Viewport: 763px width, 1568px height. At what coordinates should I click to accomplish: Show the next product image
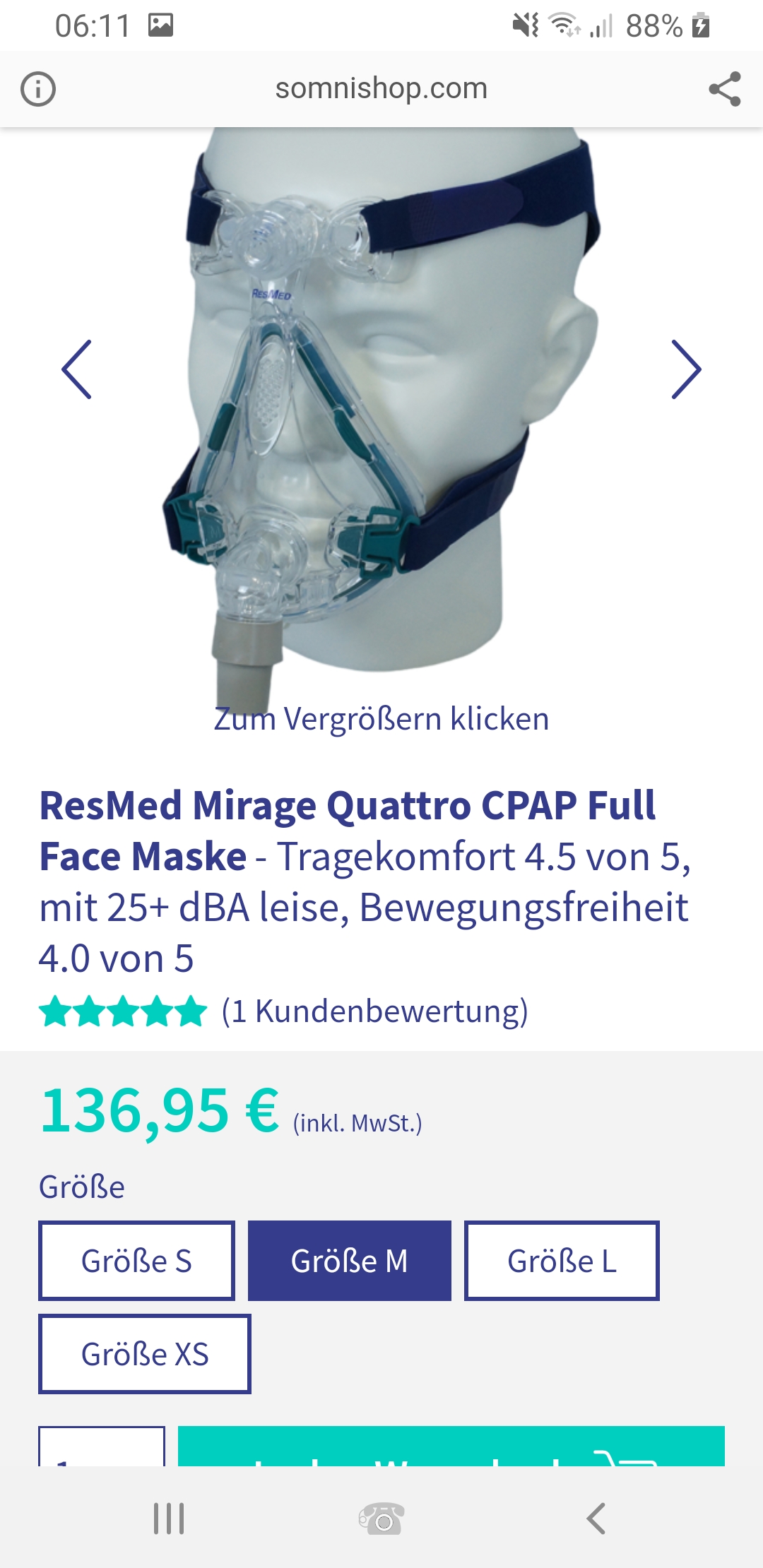[686, 369]
